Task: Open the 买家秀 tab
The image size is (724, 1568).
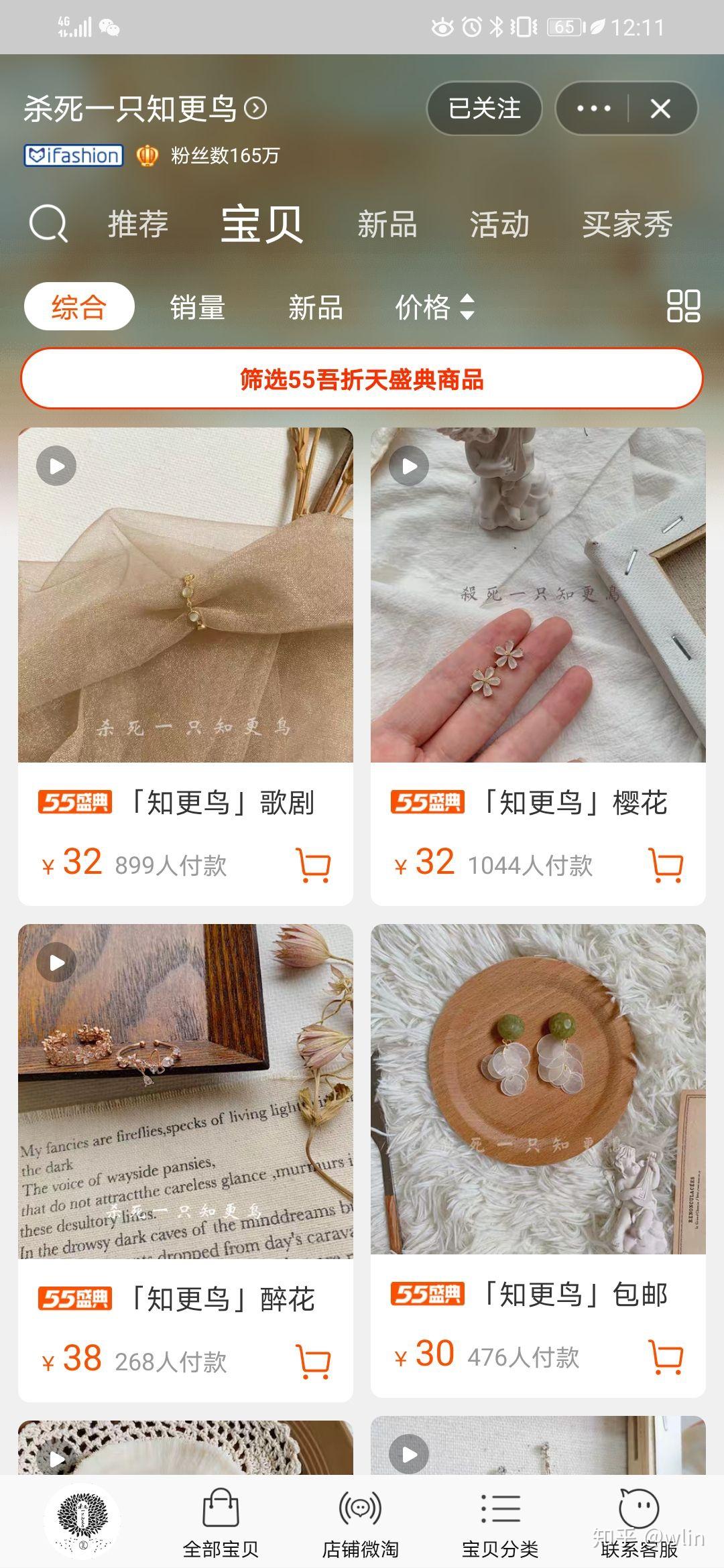Action: click(627, 224)
